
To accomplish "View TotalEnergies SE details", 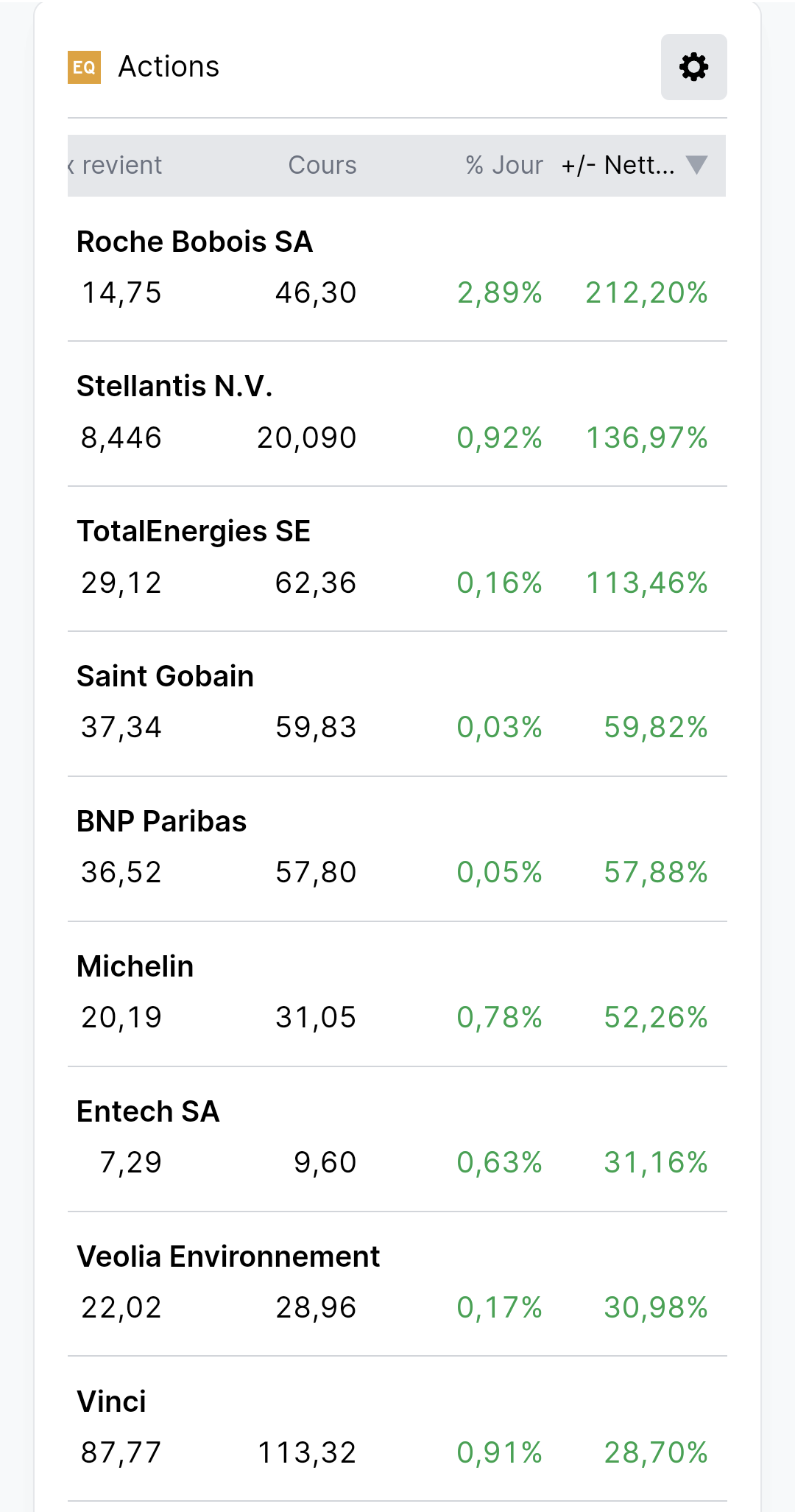I will click(x=397, y=559).
